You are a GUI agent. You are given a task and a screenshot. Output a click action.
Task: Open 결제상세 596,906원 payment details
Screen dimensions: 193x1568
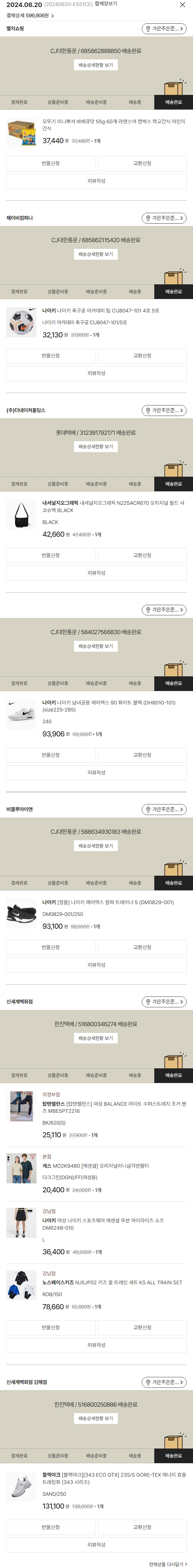[x=30, y=16]
